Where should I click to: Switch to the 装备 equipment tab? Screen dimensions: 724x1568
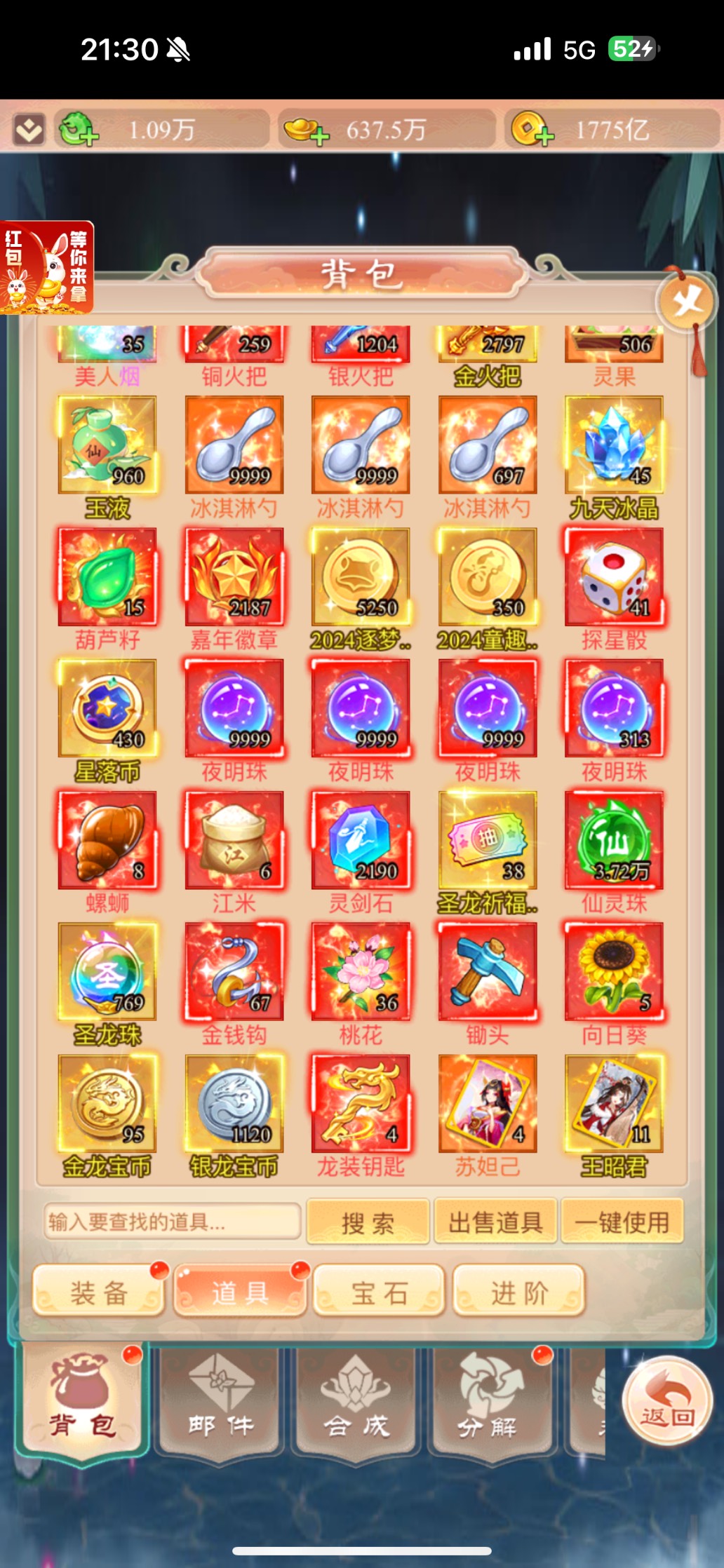tap(99, 1292)
